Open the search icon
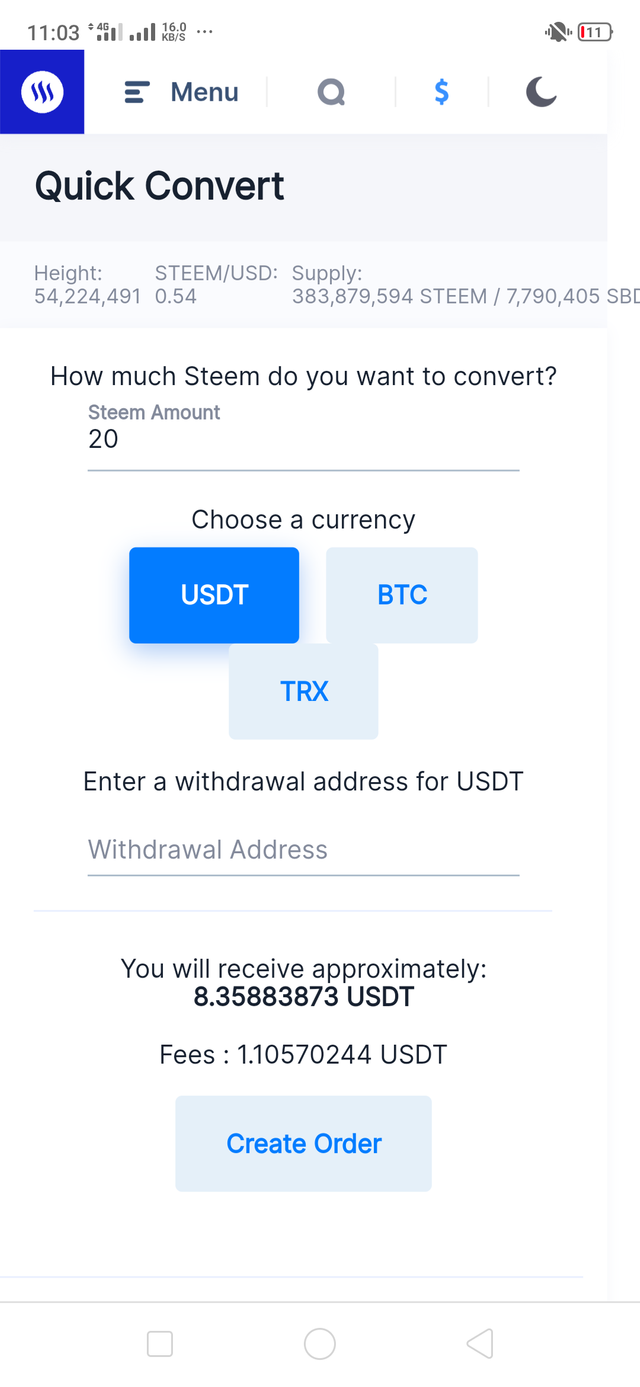The image size is (640, 1387). tap(331, 93)
